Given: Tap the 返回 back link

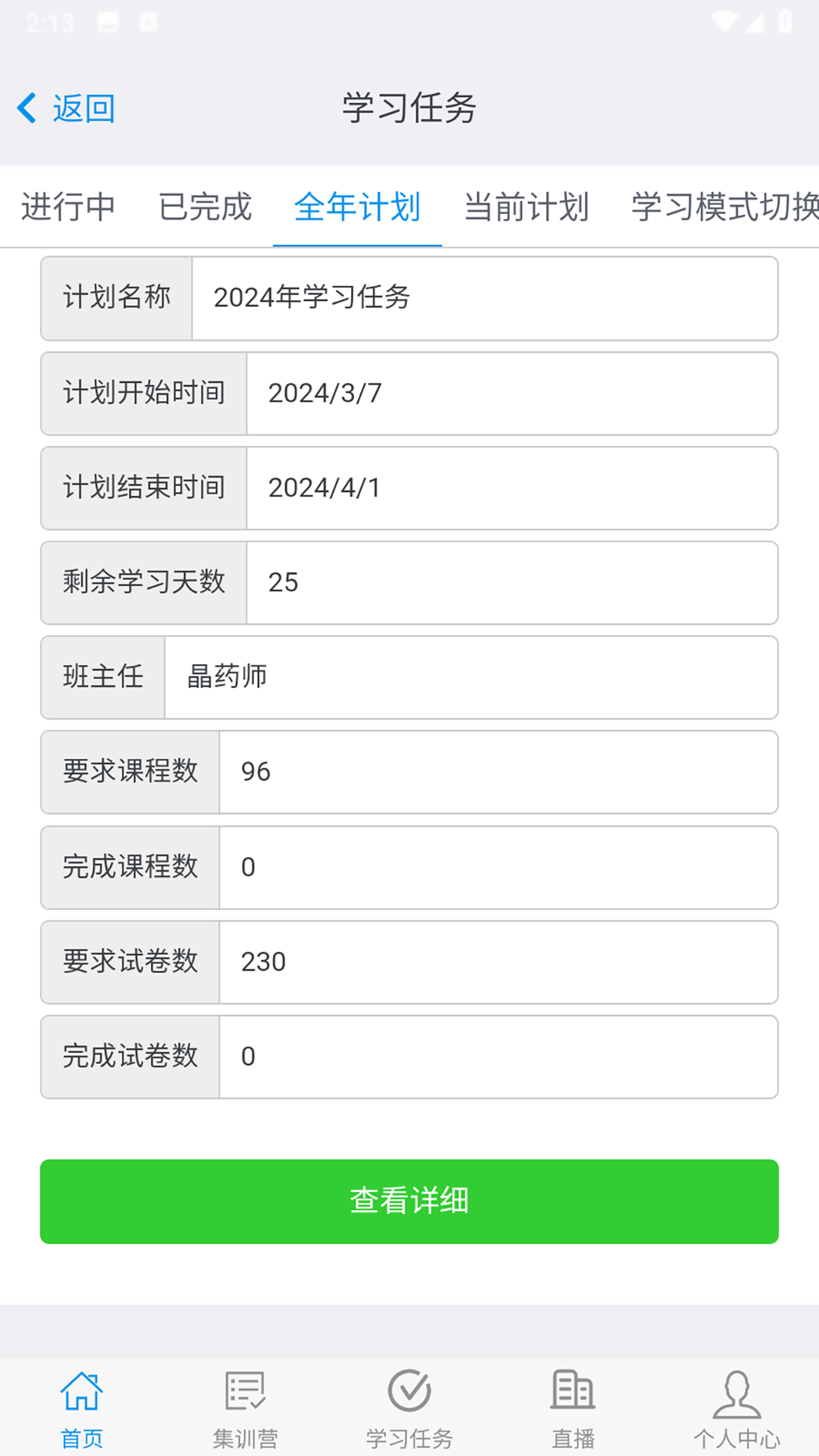Looking at the screenshot, I should (82, 108).
